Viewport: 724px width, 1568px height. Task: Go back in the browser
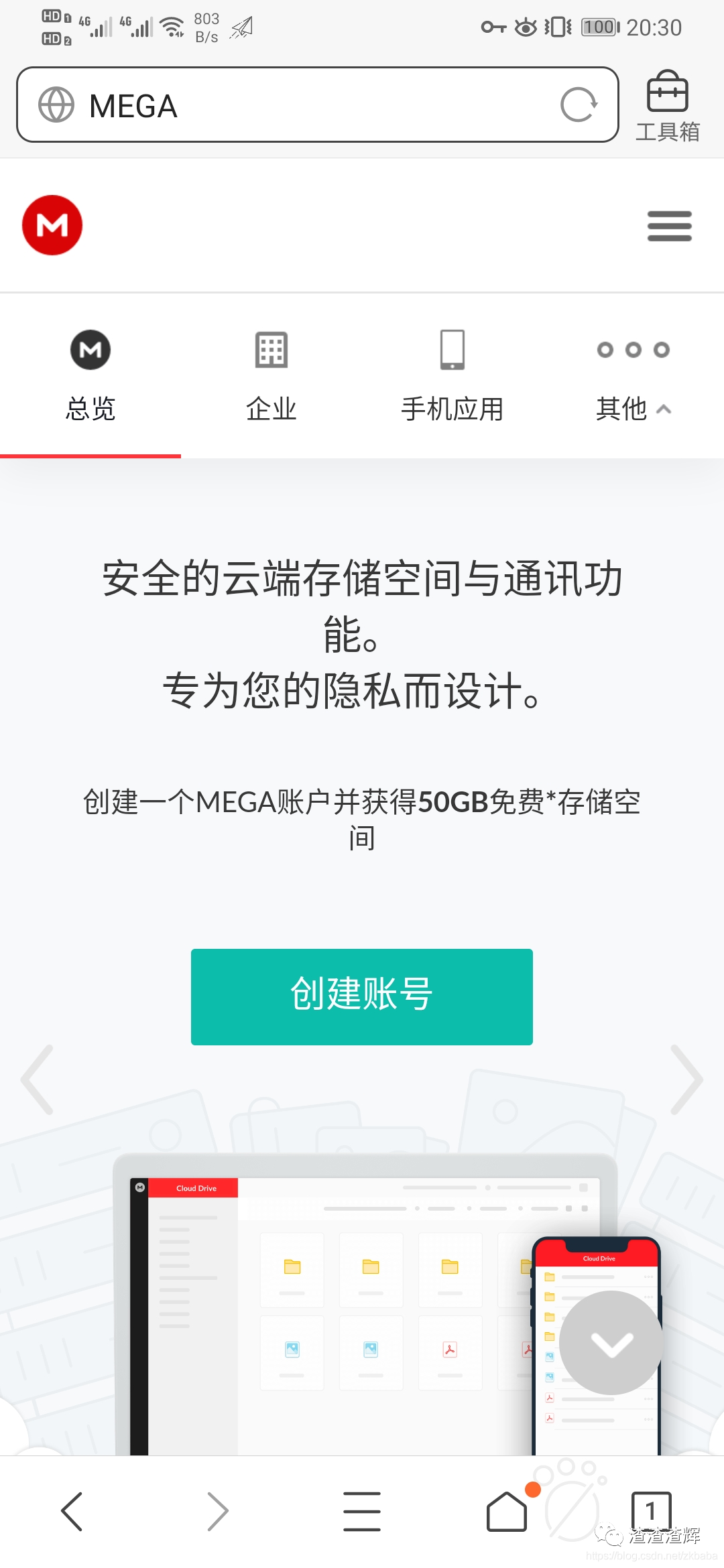72,1512
